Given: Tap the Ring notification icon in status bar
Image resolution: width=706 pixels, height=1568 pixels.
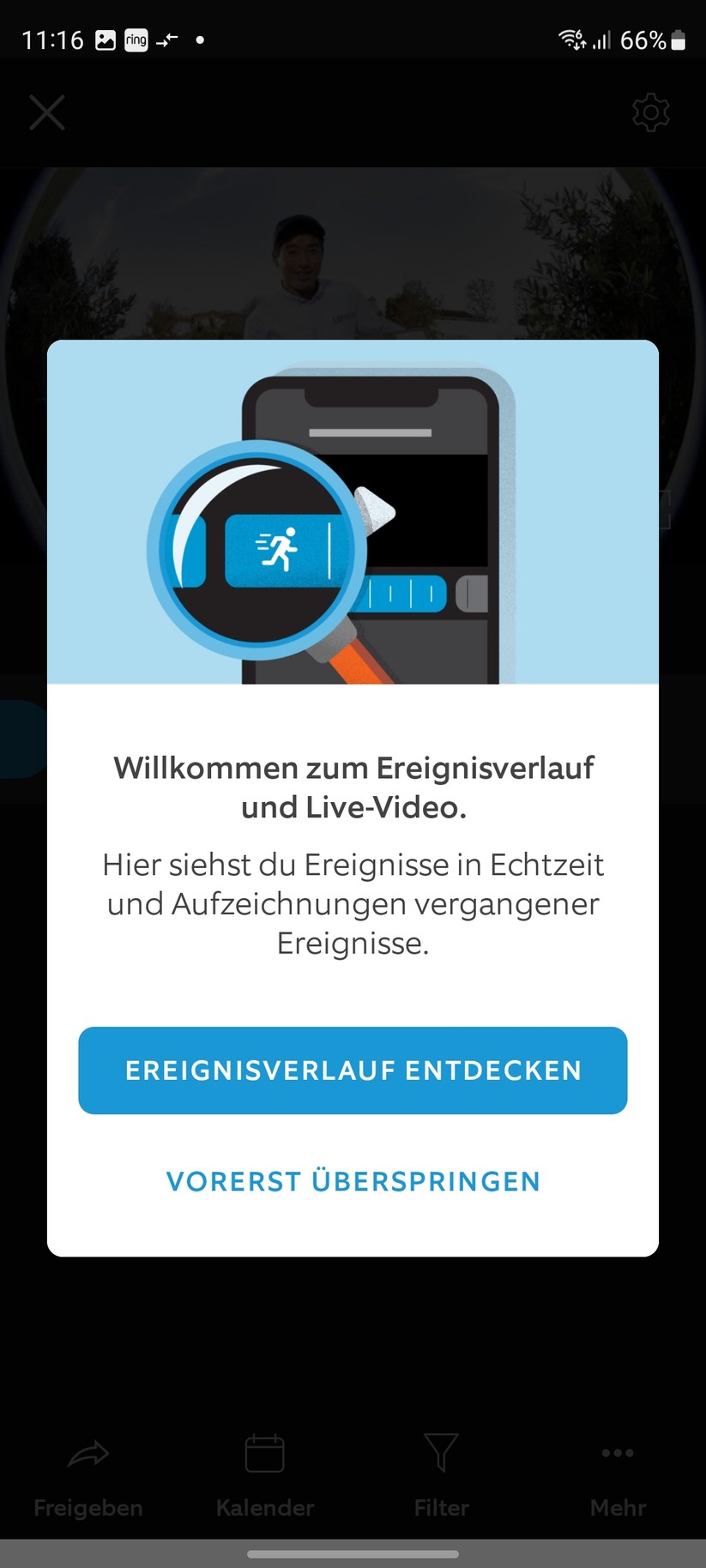Looking at the screenshot, I should tap(136, 39).
